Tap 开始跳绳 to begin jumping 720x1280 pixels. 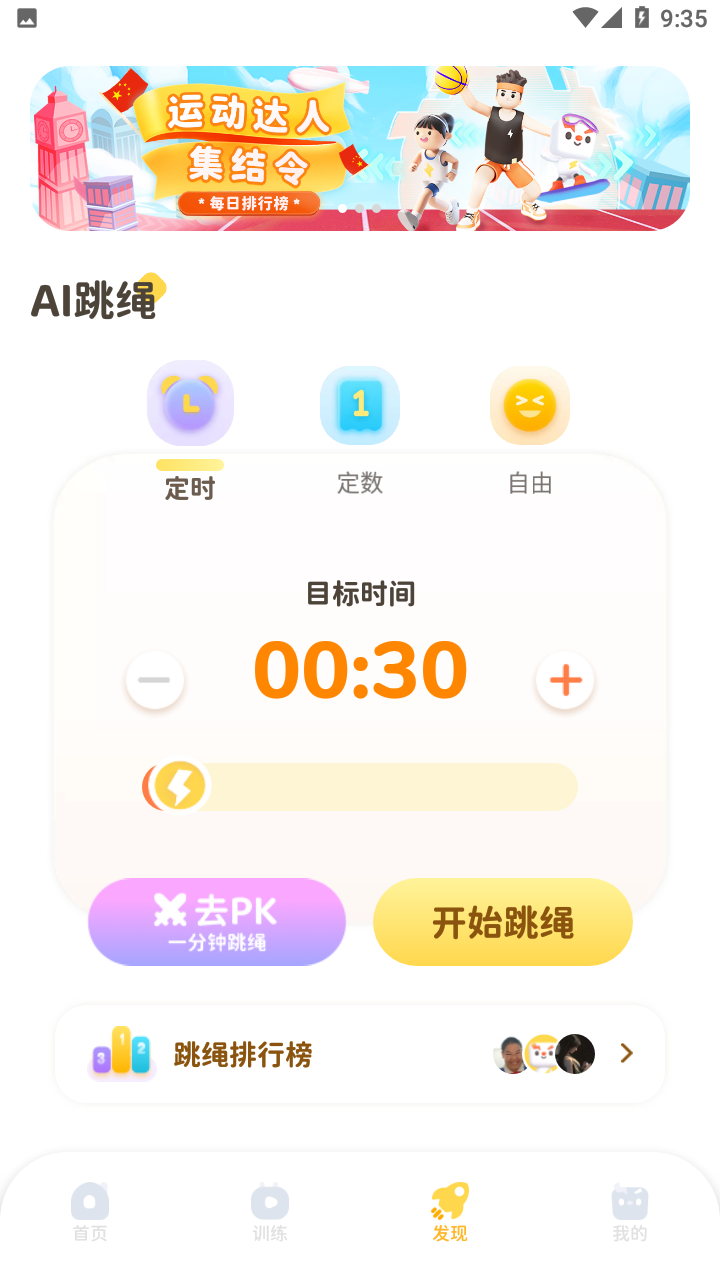[x=503, y=922]
